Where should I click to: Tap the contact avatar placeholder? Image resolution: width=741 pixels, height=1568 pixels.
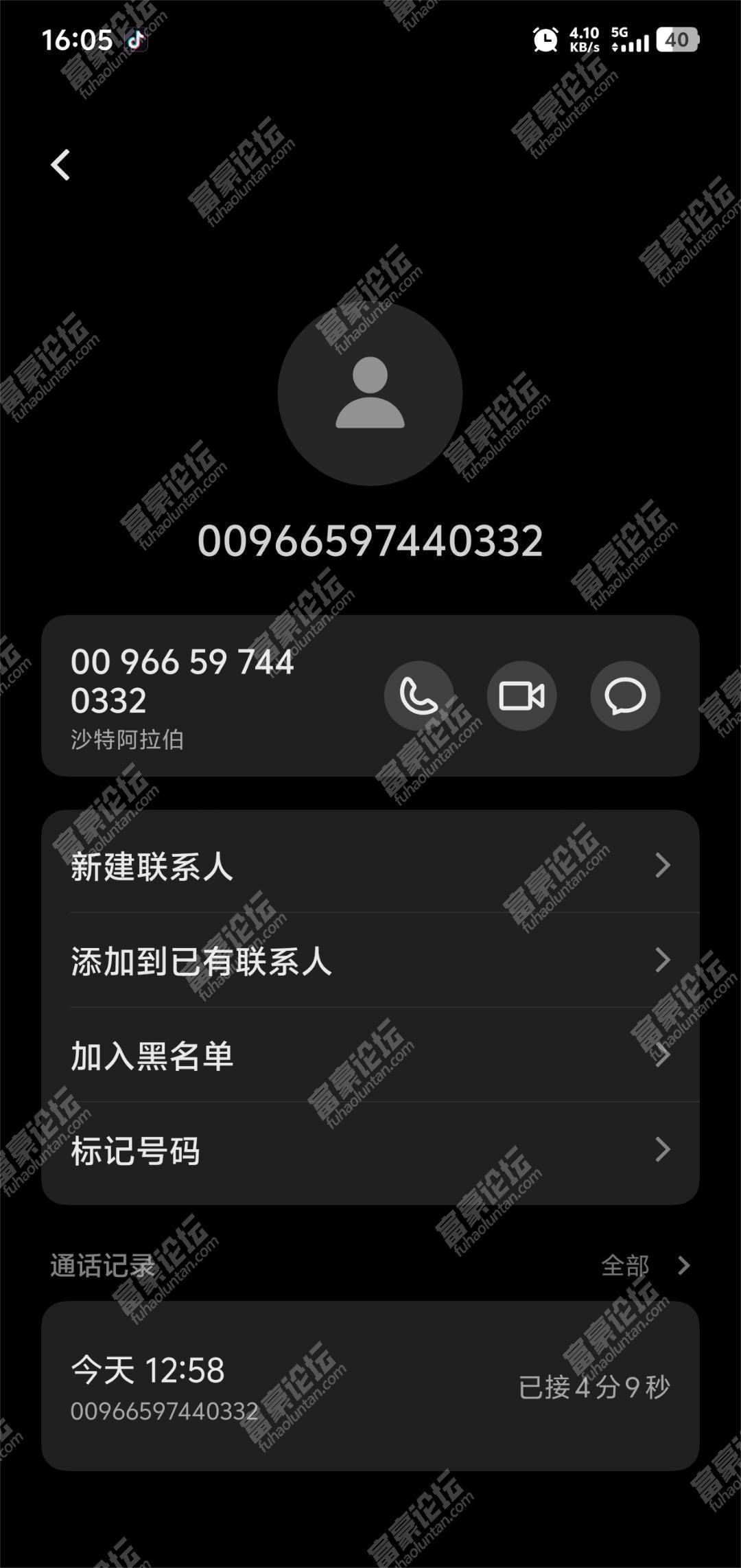(x=370, y=393)
